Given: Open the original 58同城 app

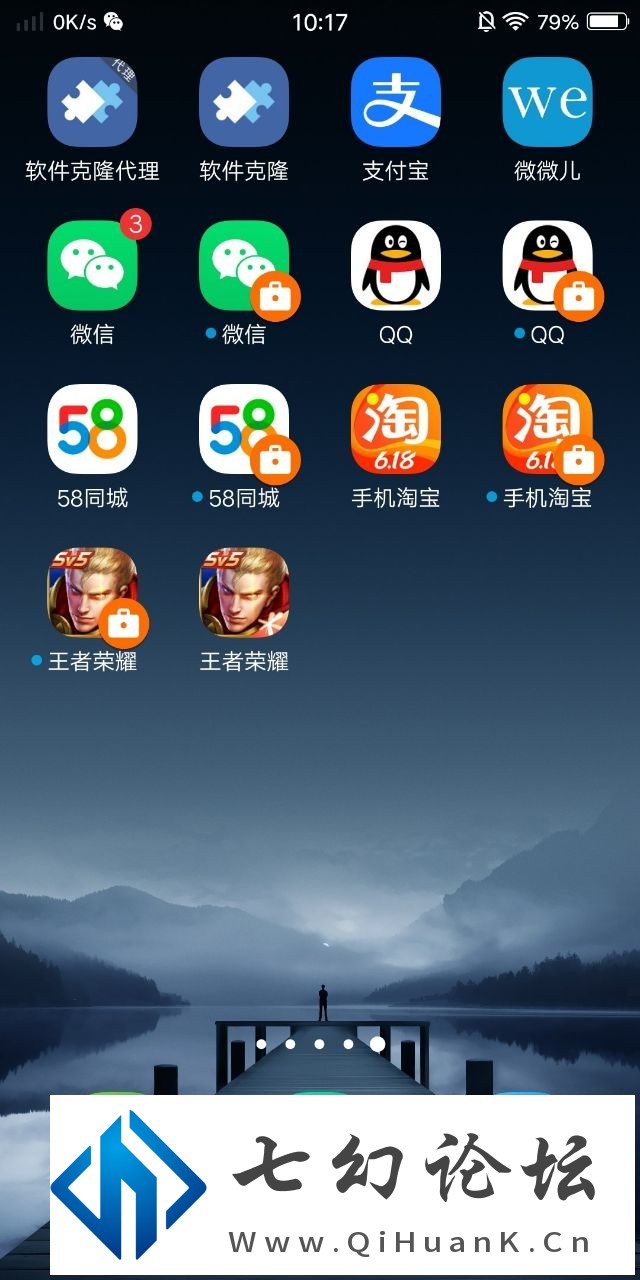Looking at the screenshot, I should (92, 429).
